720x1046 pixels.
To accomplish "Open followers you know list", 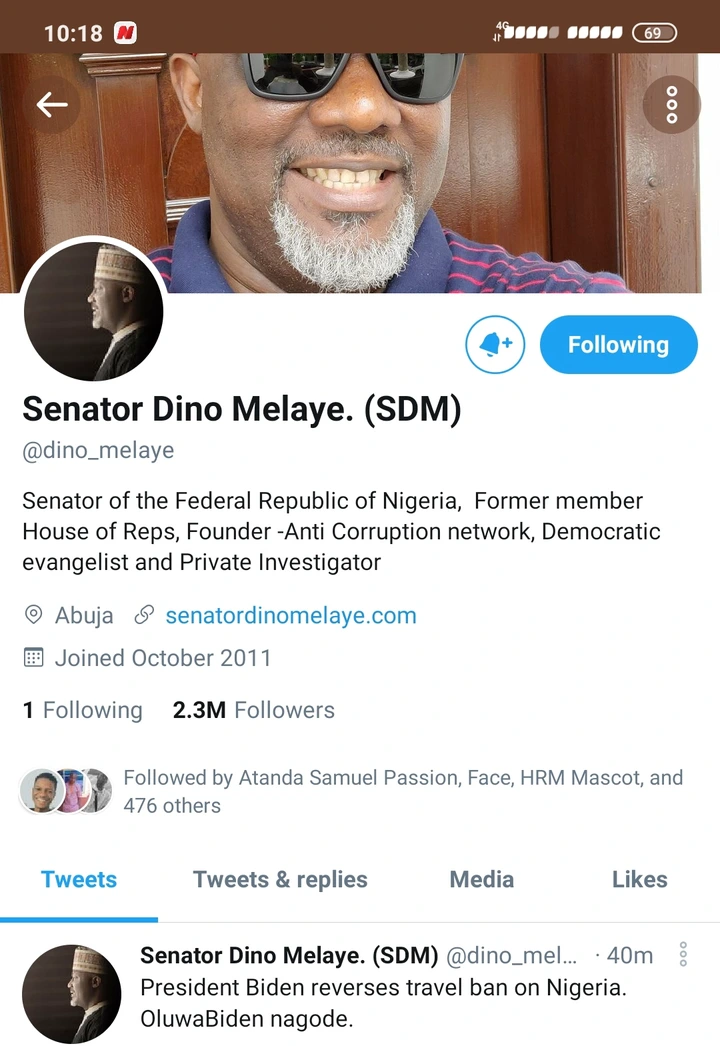I will [x=400, y=791].
